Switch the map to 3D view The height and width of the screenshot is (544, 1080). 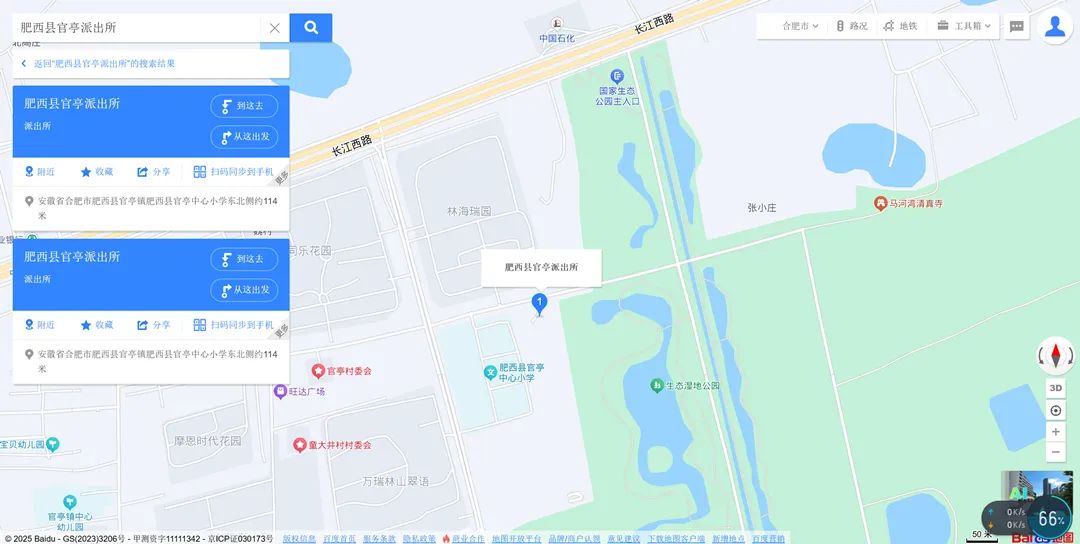pos(1056,387)
